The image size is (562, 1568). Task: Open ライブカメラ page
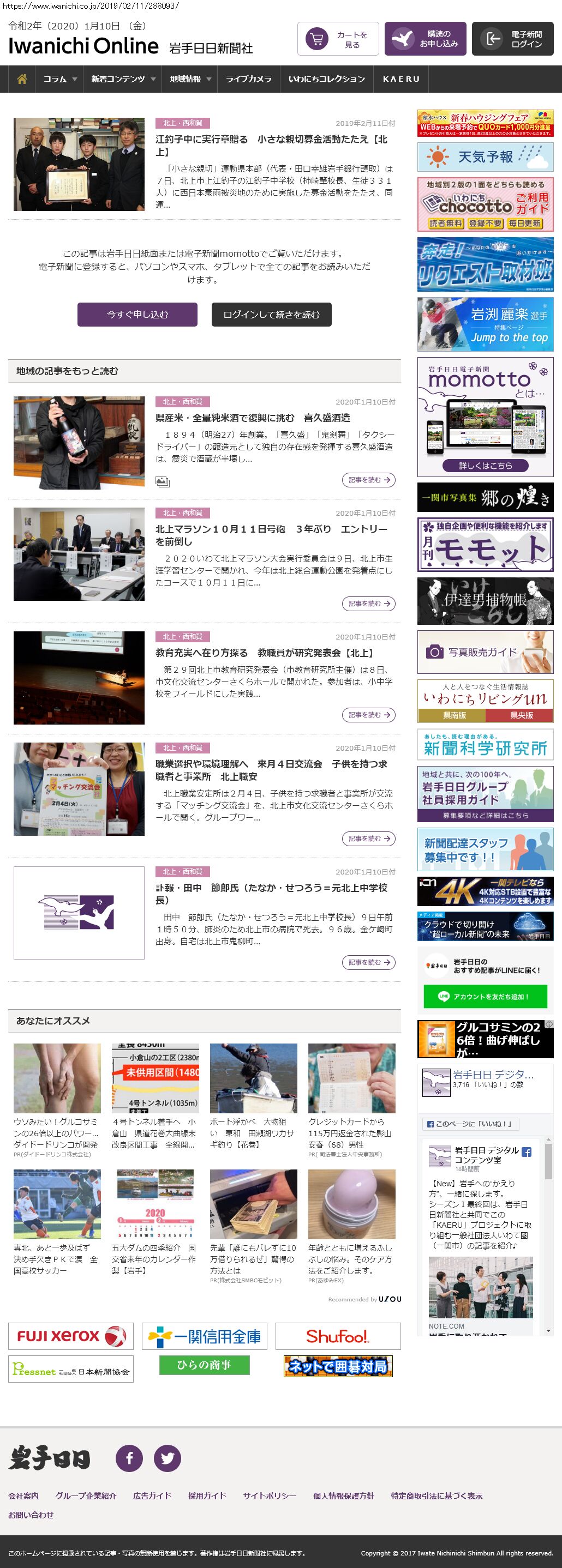point(248,79)
